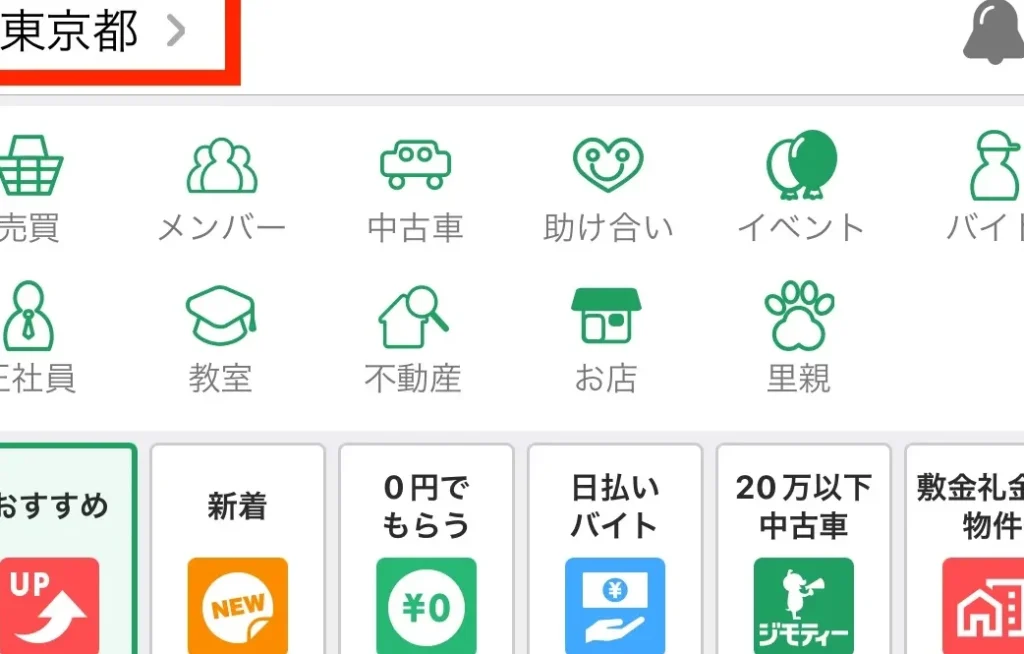Viewport: 1024px width, 654px height.
Task: Browse the 教室 category
Action: [221, 336]
